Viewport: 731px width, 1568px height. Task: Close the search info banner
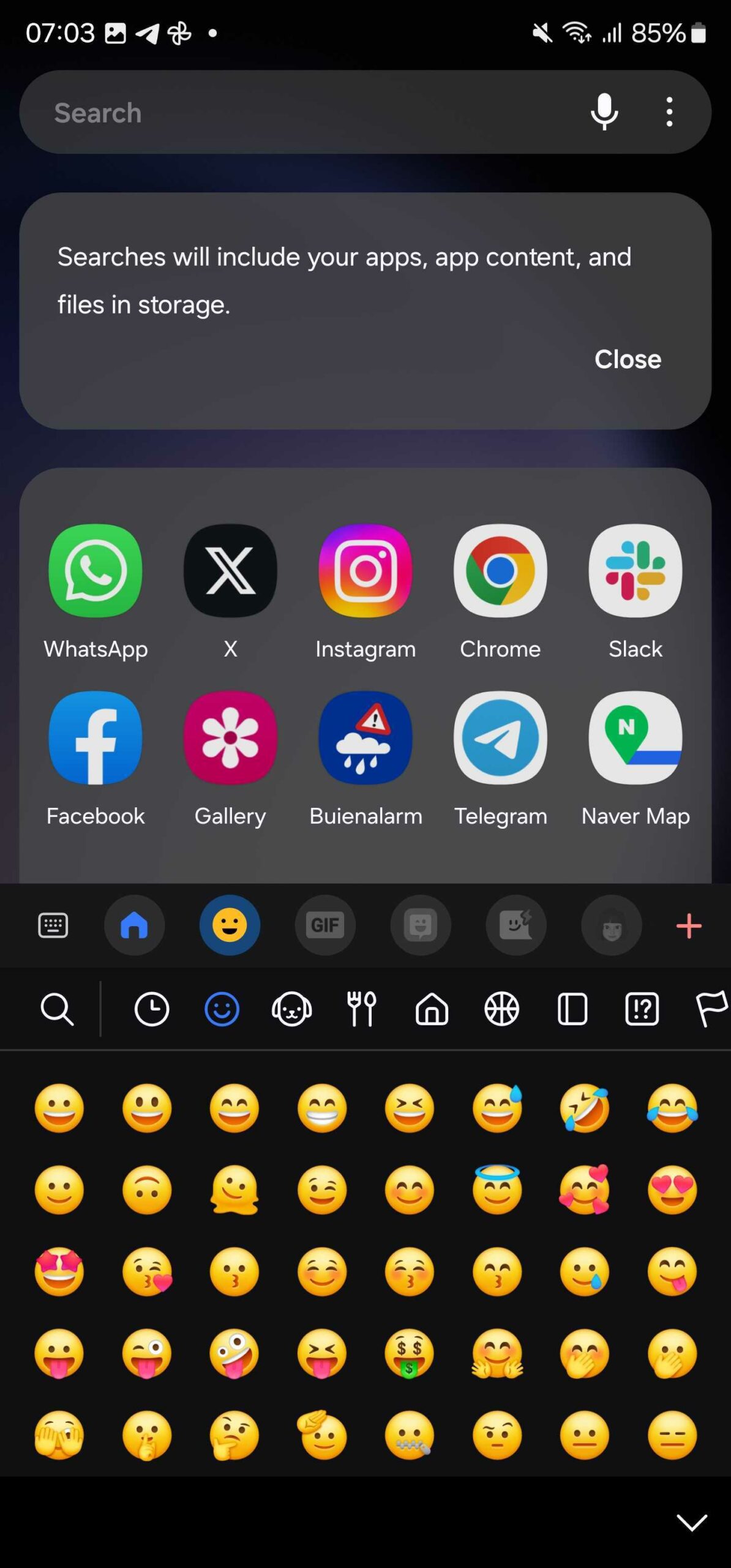[x=627, y=359]
